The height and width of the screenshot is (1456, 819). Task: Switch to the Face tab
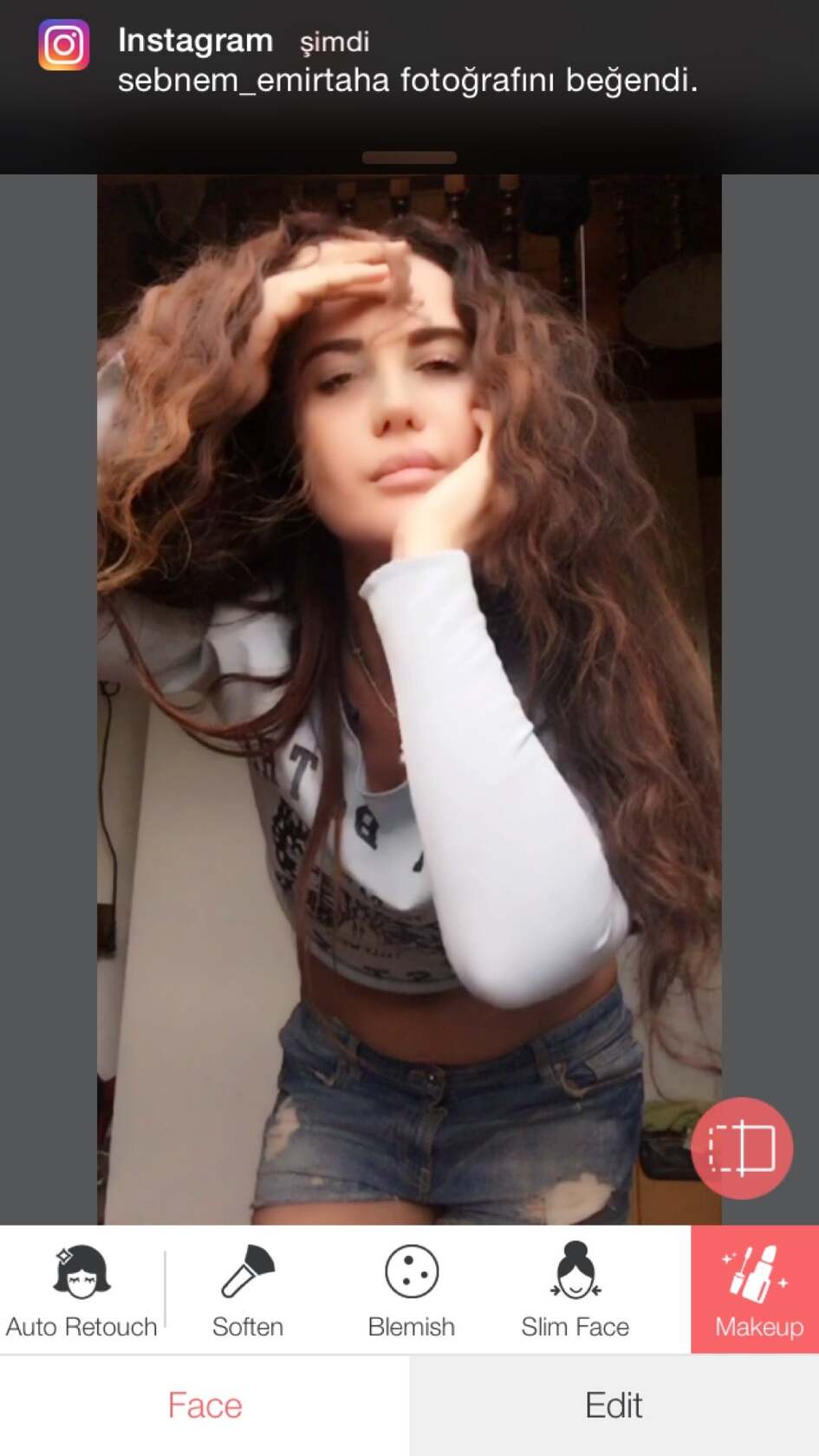point(205,1406)
